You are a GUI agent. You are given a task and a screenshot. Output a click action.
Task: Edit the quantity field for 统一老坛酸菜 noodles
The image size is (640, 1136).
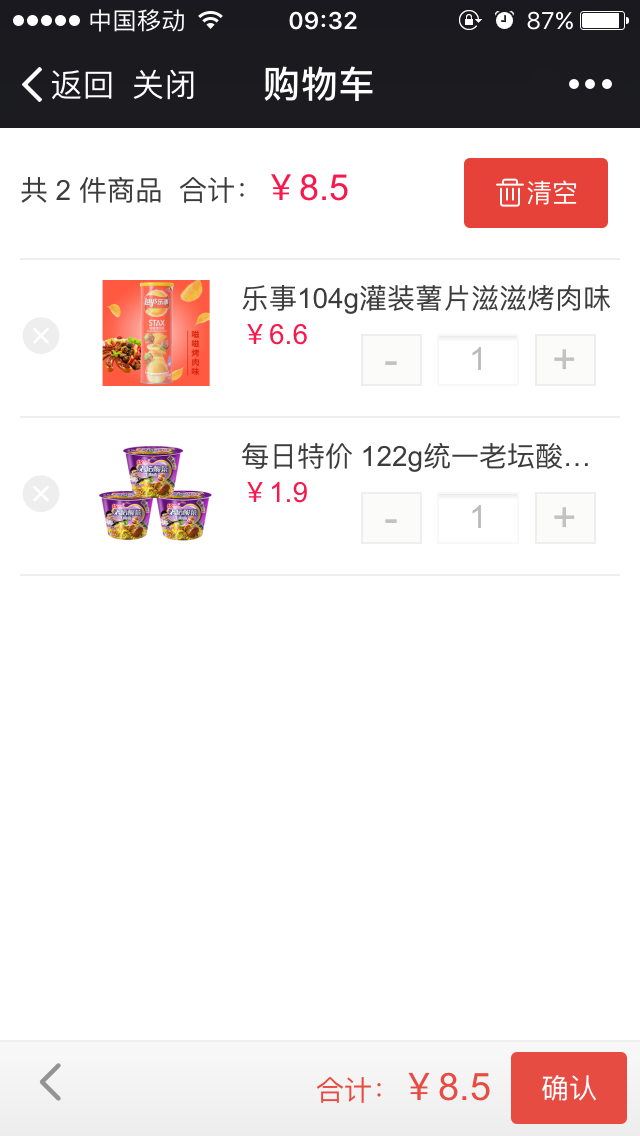click(478, 518)
